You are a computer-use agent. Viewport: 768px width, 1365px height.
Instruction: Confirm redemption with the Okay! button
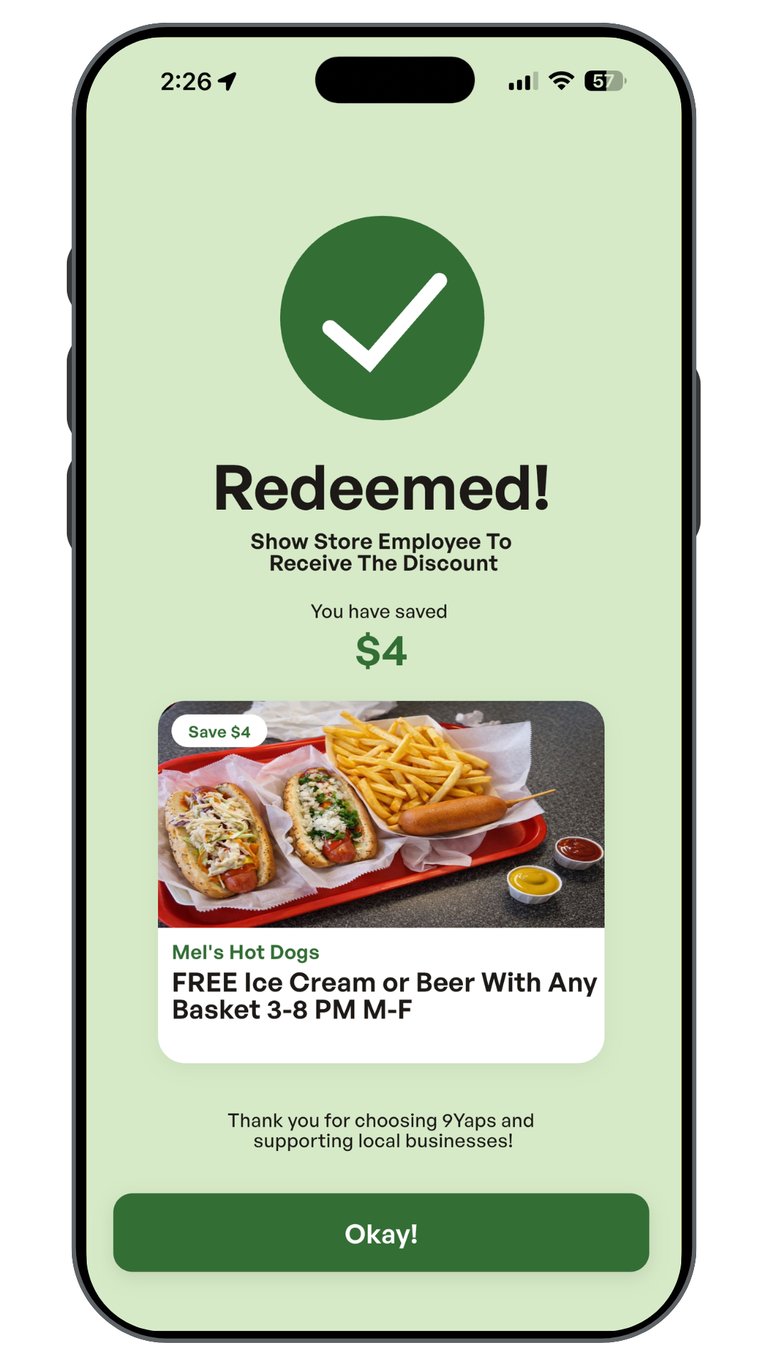point(381,1232)
